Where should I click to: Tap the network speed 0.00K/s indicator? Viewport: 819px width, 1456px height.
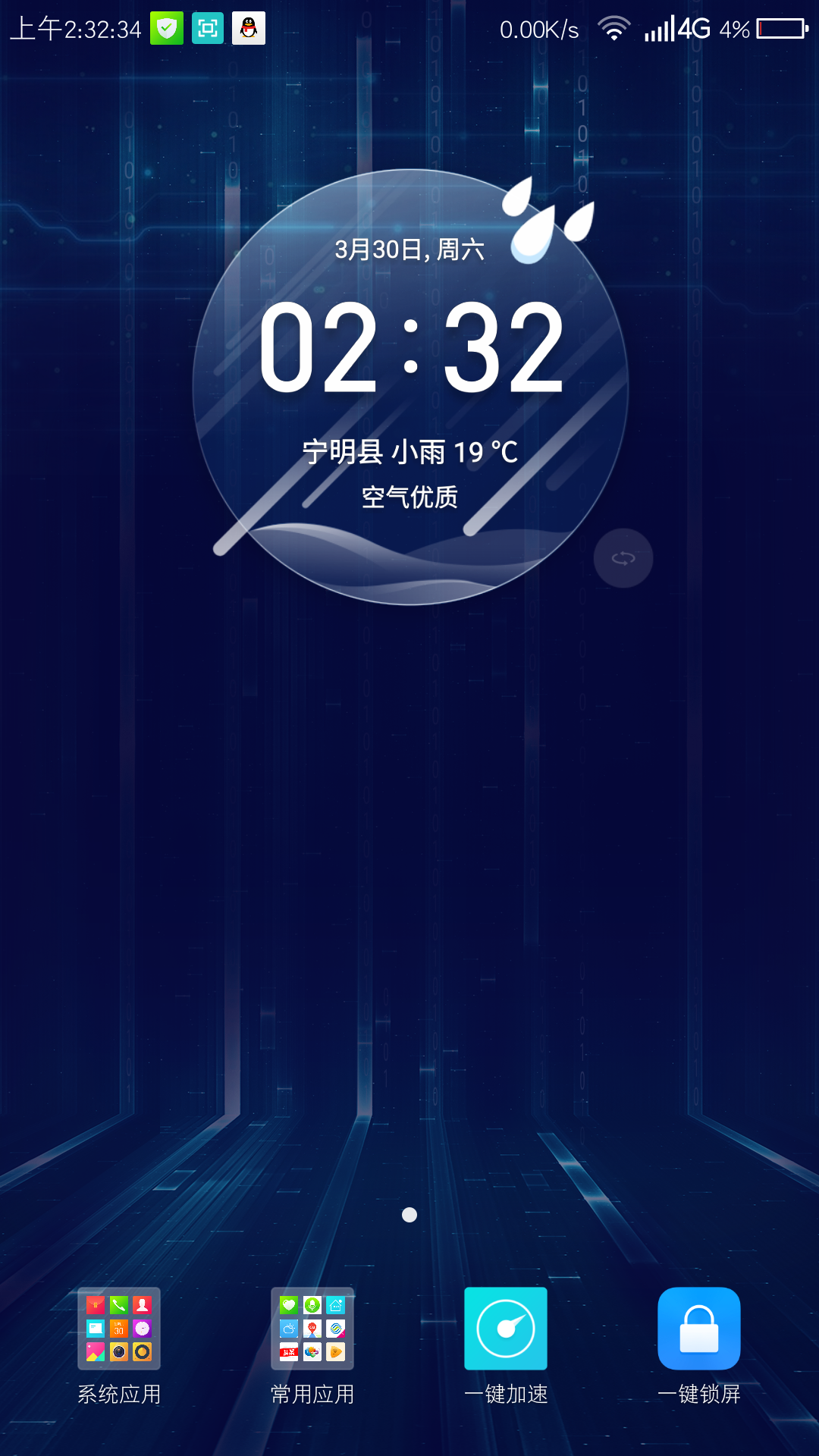pyautogui.click(x=540, y=29)
